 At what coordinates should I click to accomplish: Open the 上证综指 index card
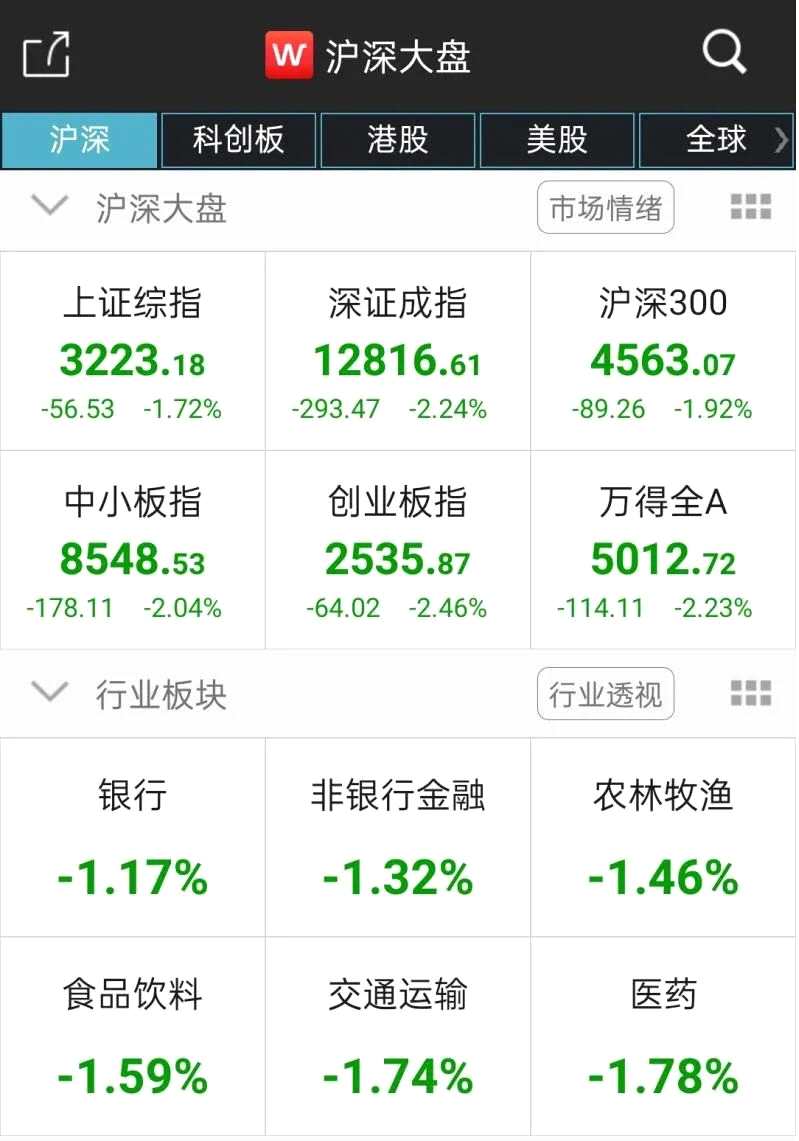click(133, 352)
